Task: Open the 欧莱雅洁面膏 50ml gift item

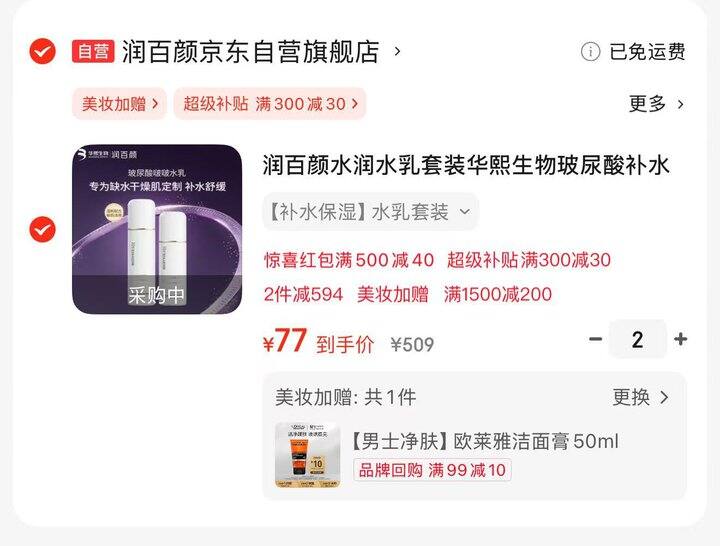Action: point(485,441)
